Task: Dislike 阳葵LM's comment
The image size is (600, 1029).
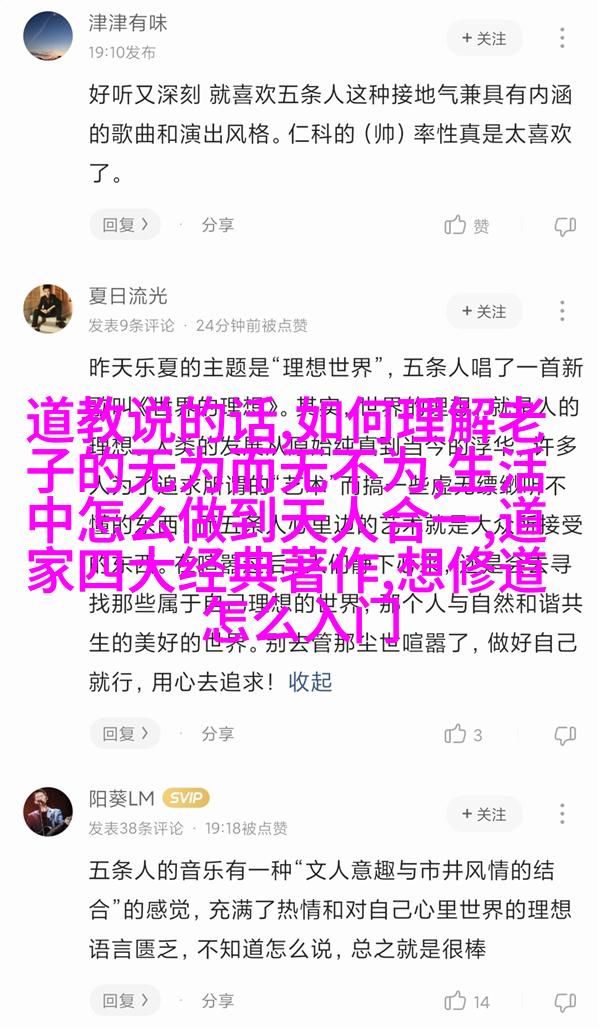Action: [565, 1000]
